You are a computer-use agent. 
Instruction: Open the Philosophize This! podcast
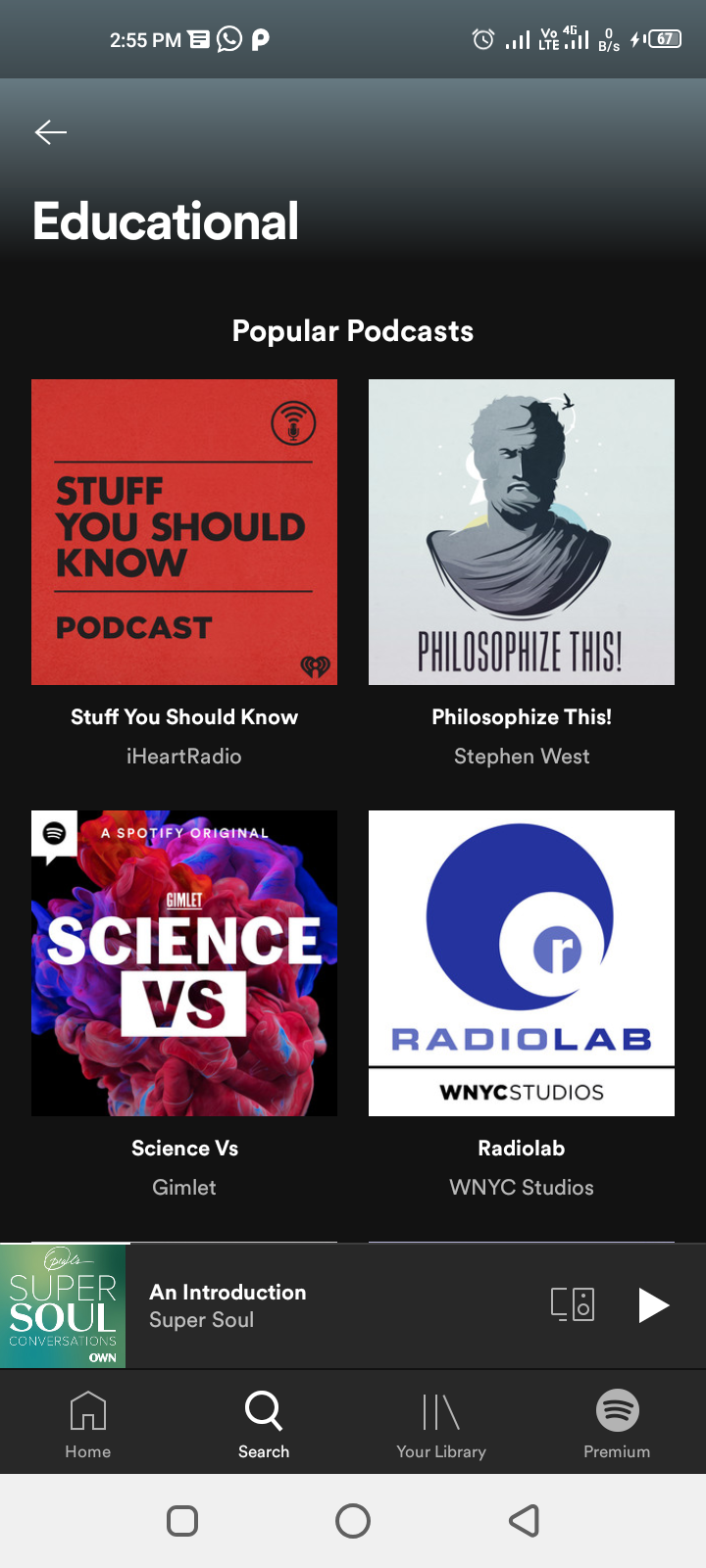click(x=522, y=532)
